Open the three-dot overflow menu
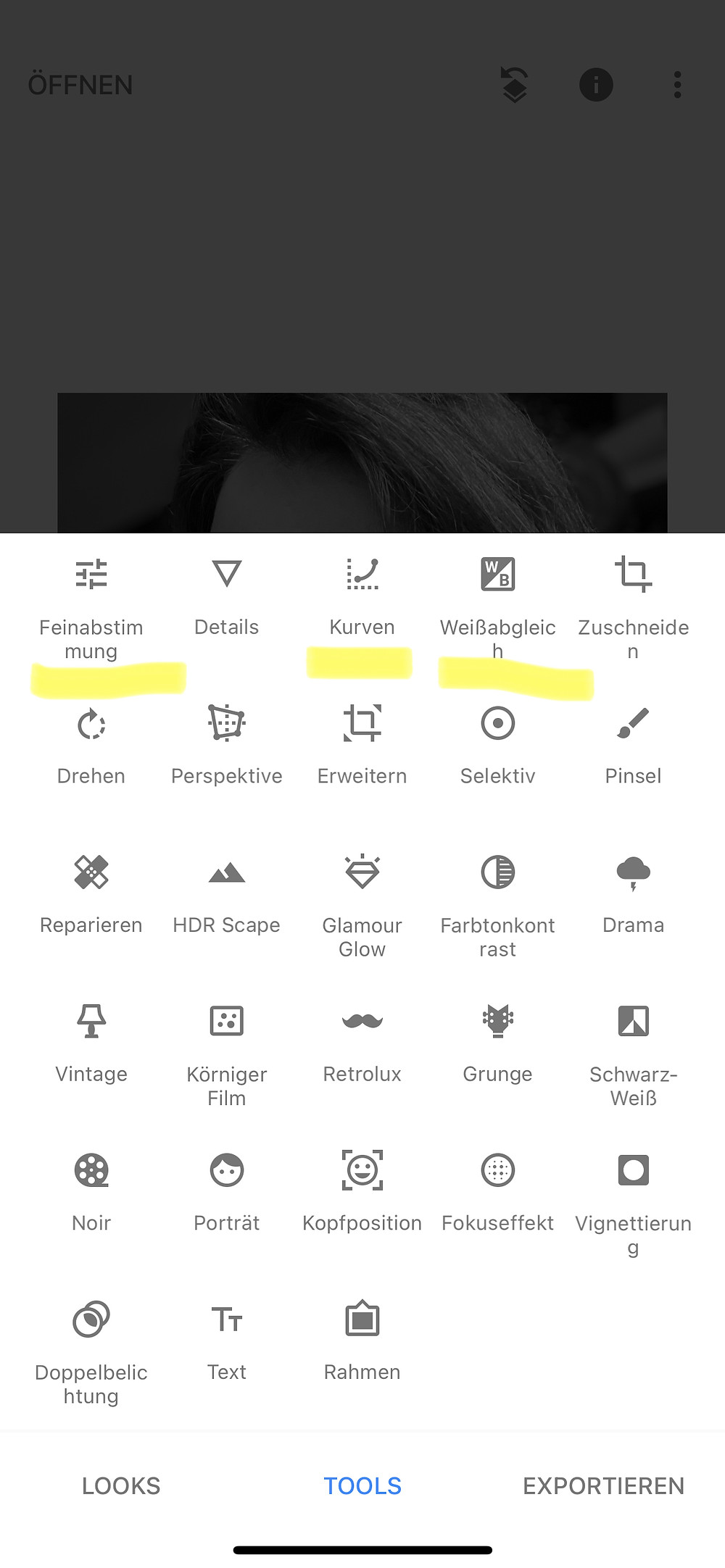Viewport: 725px width, 1568px height. click(x=677, y=85)
